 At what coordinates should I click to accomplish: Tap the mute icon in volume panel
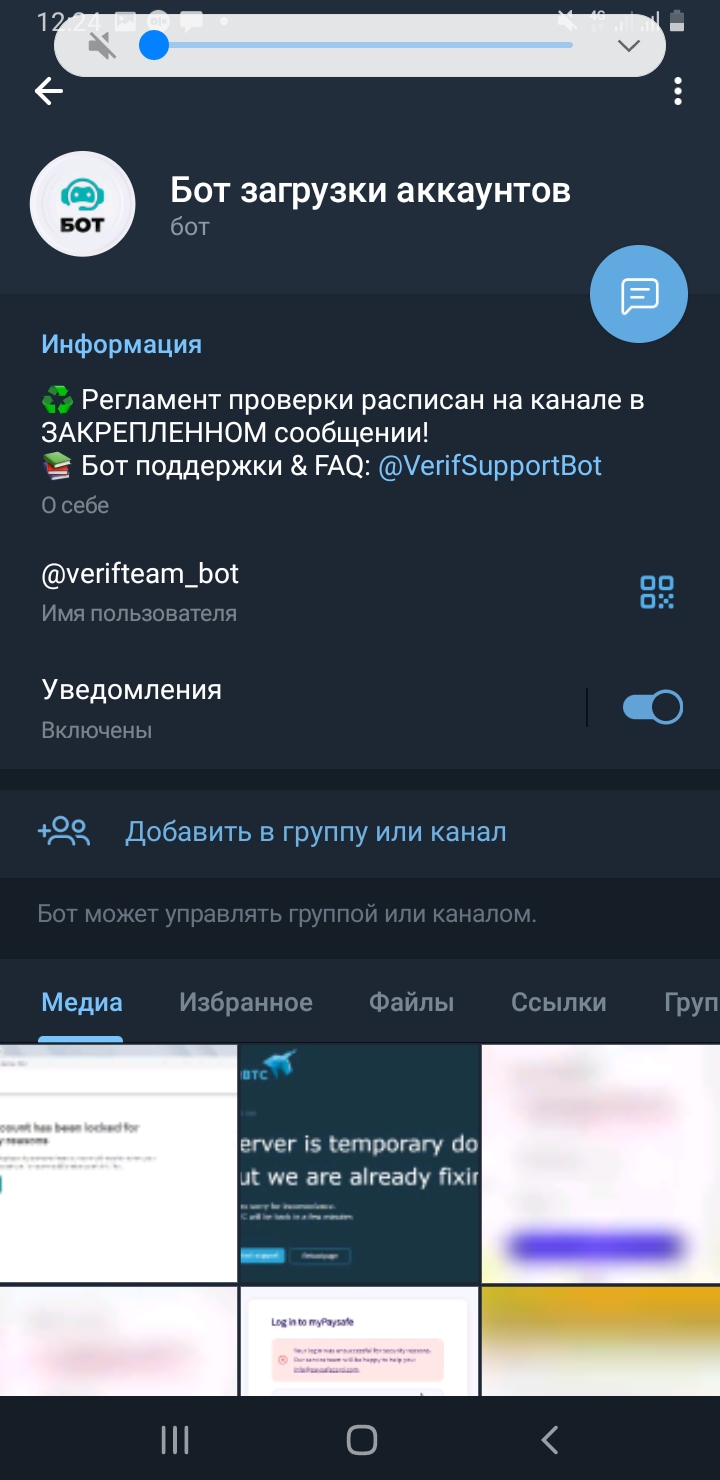tap(102, 46)
